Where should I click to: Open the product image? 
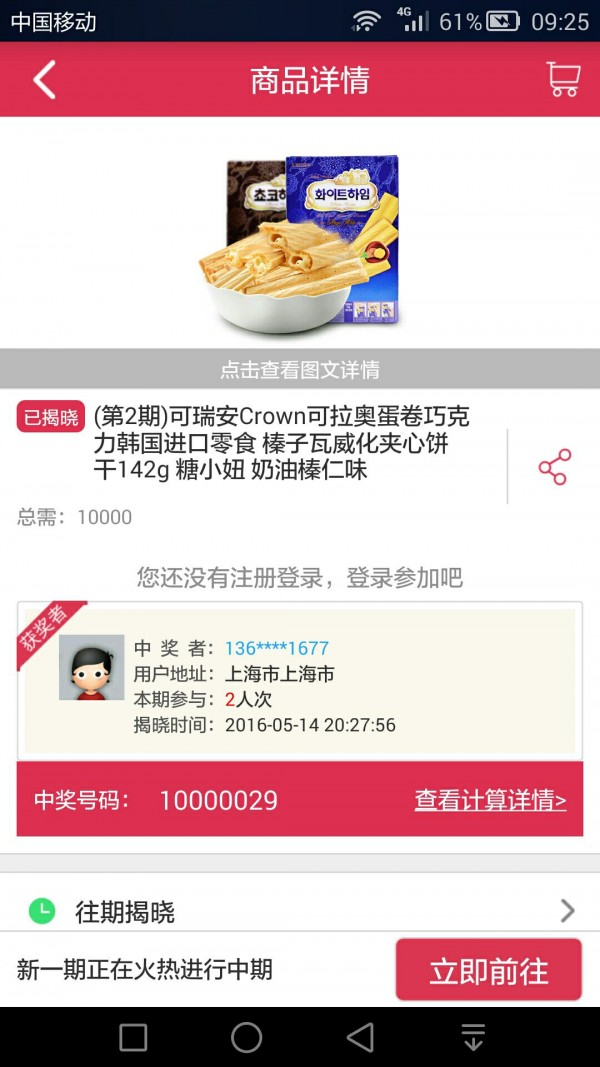pyautogui.click(x=300, y=243)
